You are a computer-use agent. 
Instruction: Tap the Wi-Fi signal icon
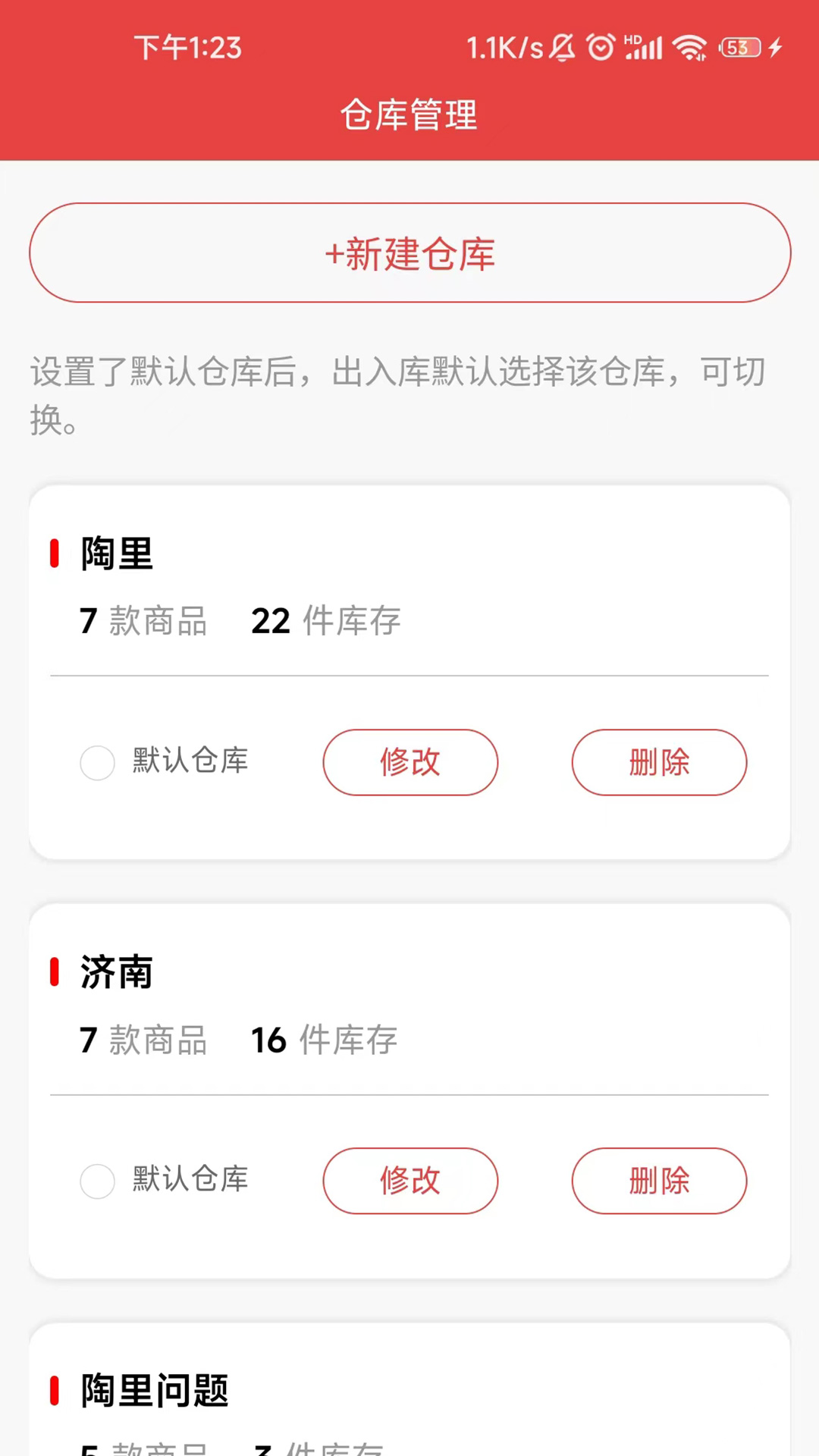click(689, 47)
